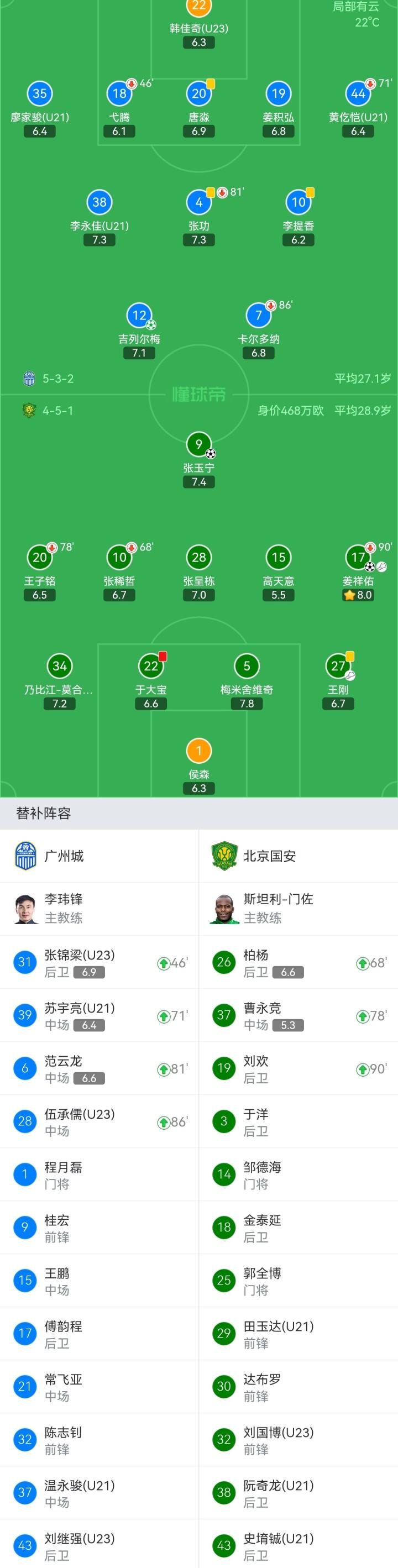Open 梅米舍维奇 player marker

click(247, 666)
